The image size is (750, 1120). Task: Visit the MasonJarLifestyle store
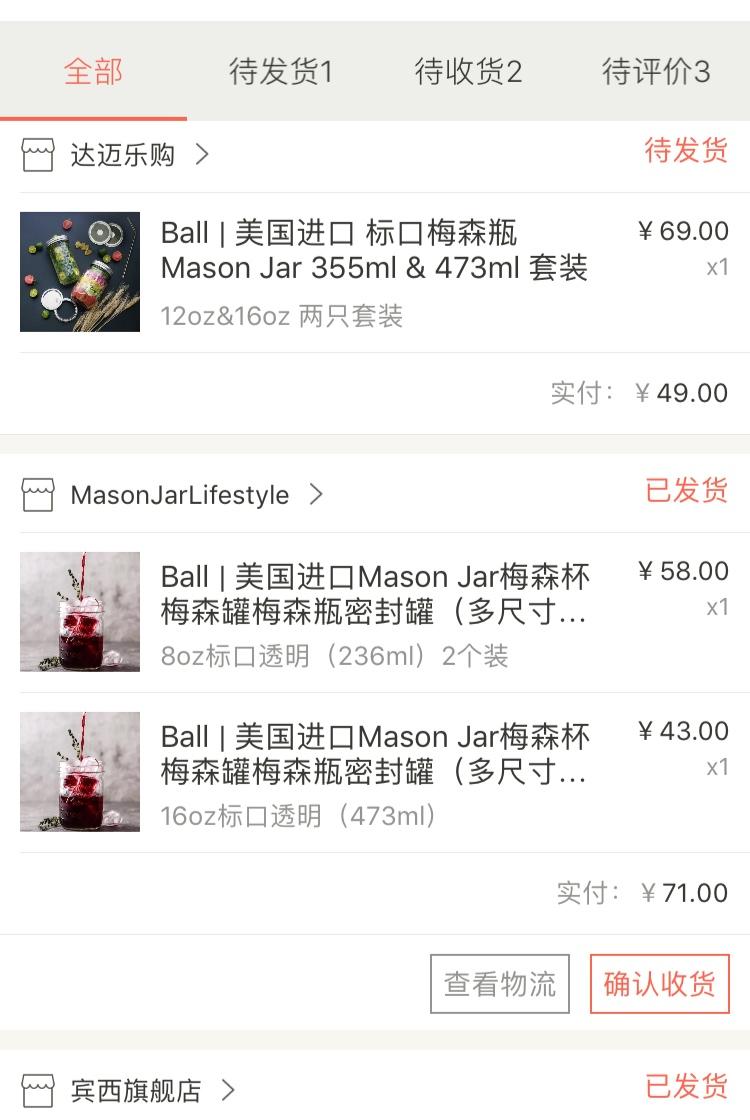pos(180,495)
